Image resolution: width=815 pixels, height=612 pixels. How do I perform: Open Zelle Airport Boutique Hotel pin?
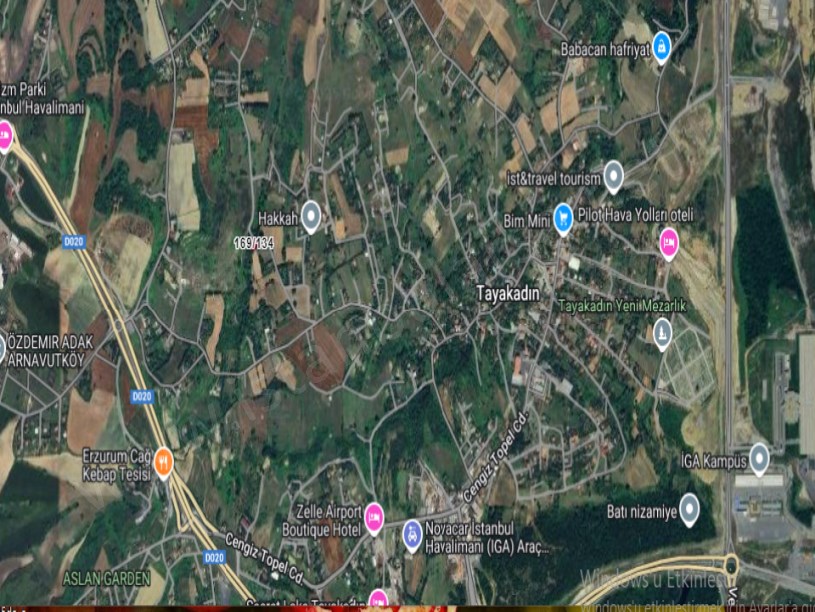[374, 515]
